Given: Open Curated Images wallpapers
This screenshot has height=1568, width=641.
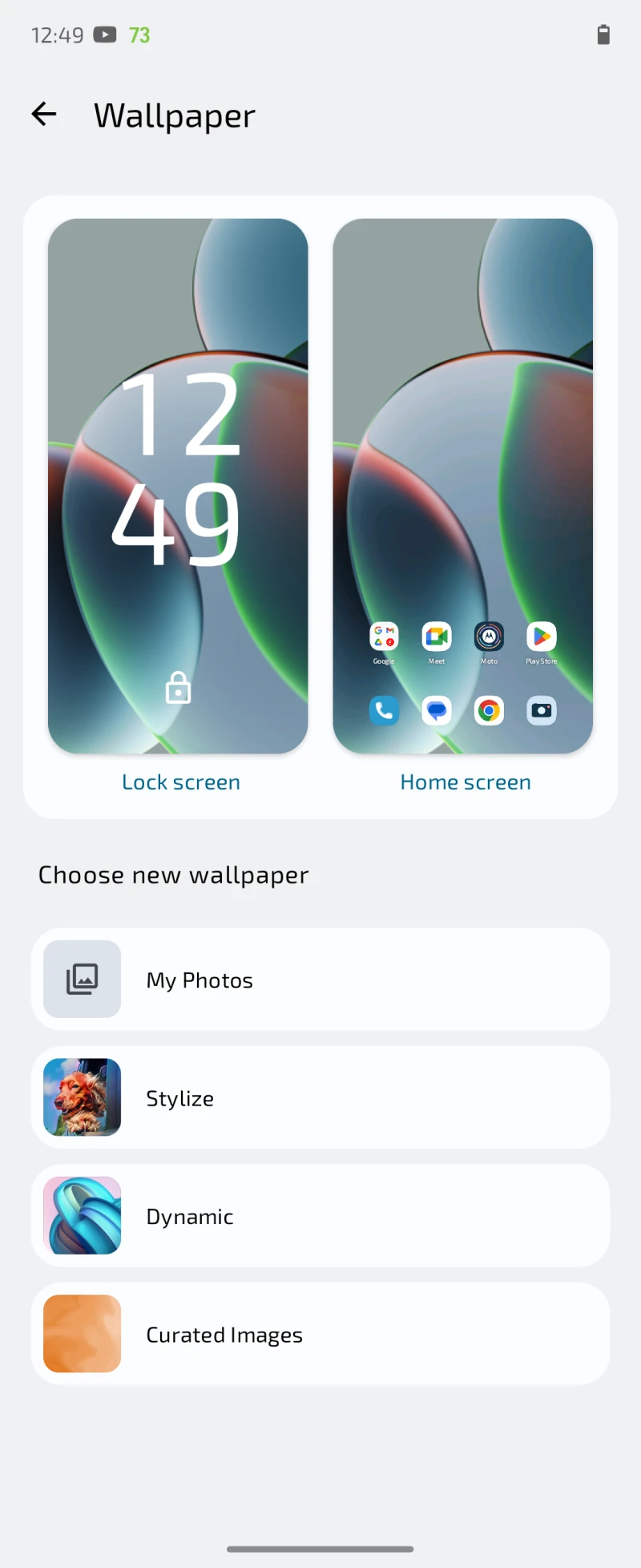Looking at the screenshot, I should (x=320, y=1334).
